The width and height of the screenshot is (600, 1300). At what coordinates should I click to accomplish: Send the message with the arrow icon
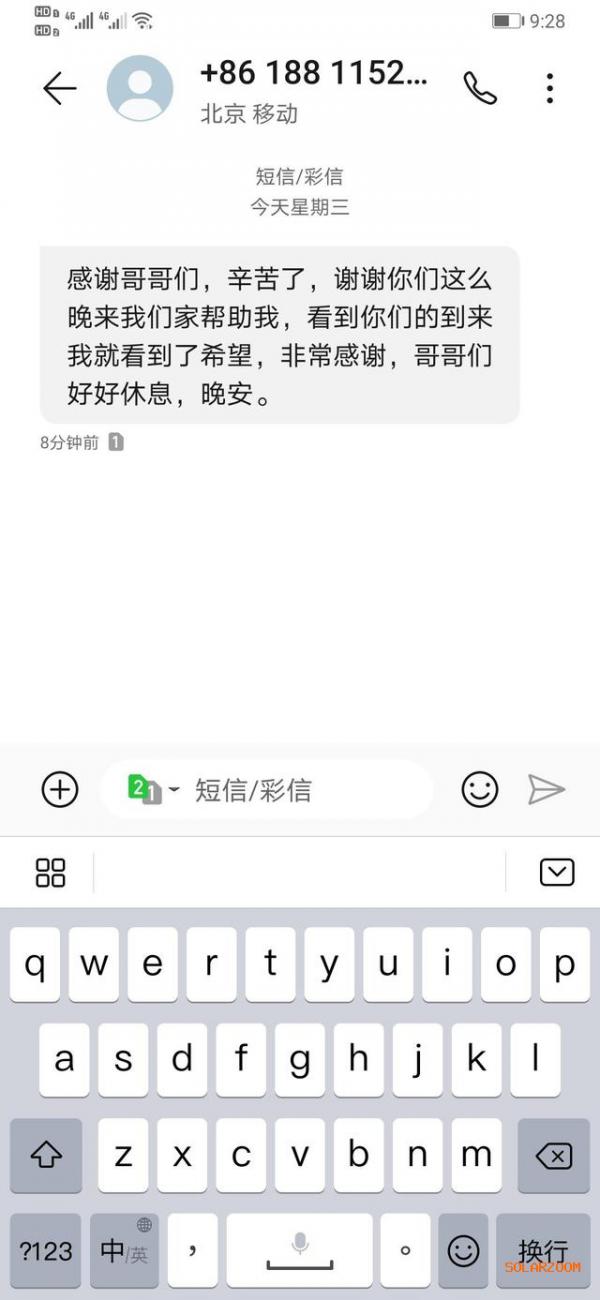click(x=546, y=790)
